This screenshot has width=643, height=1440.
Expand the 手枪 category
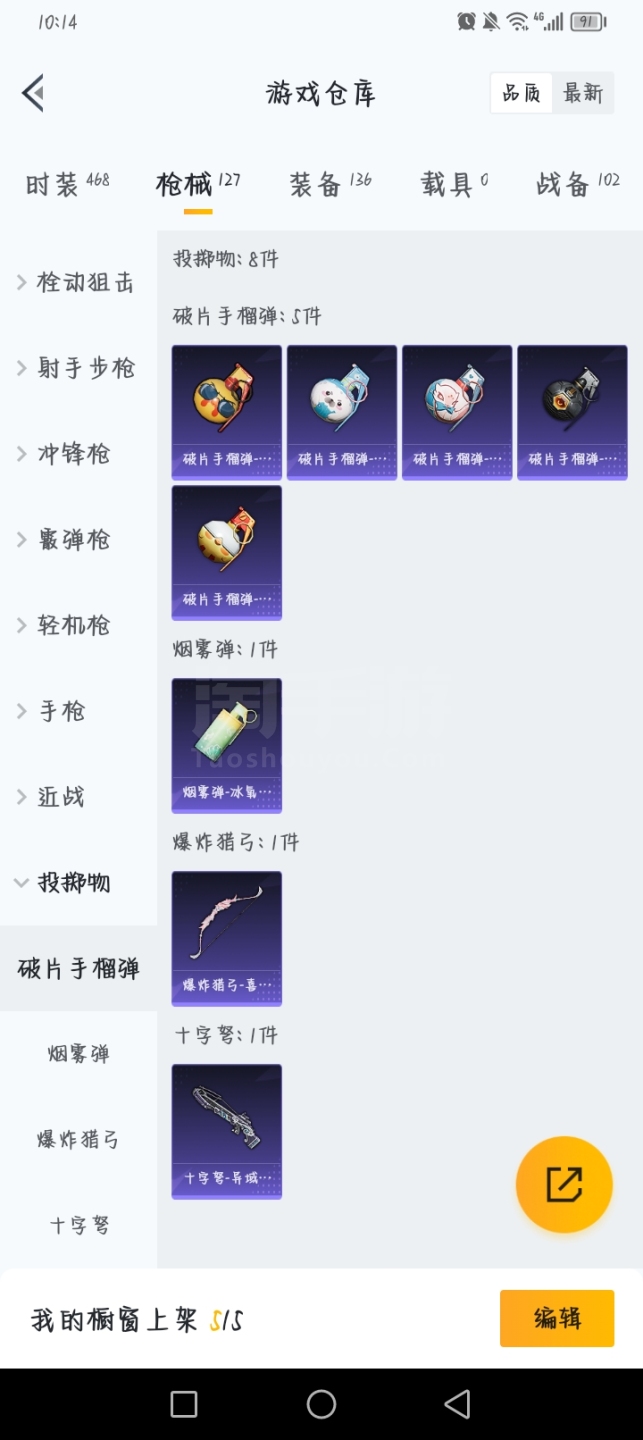pyautogui.click(x=78, y=712)
